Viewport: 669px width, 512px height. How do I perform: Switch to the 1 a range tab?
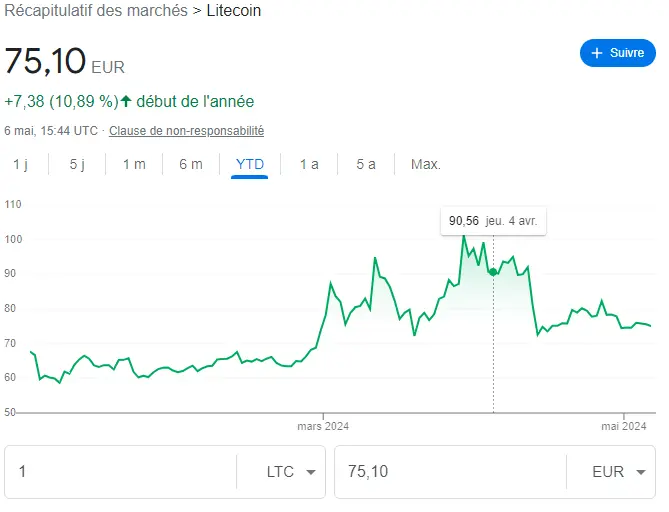pos(309,164)
